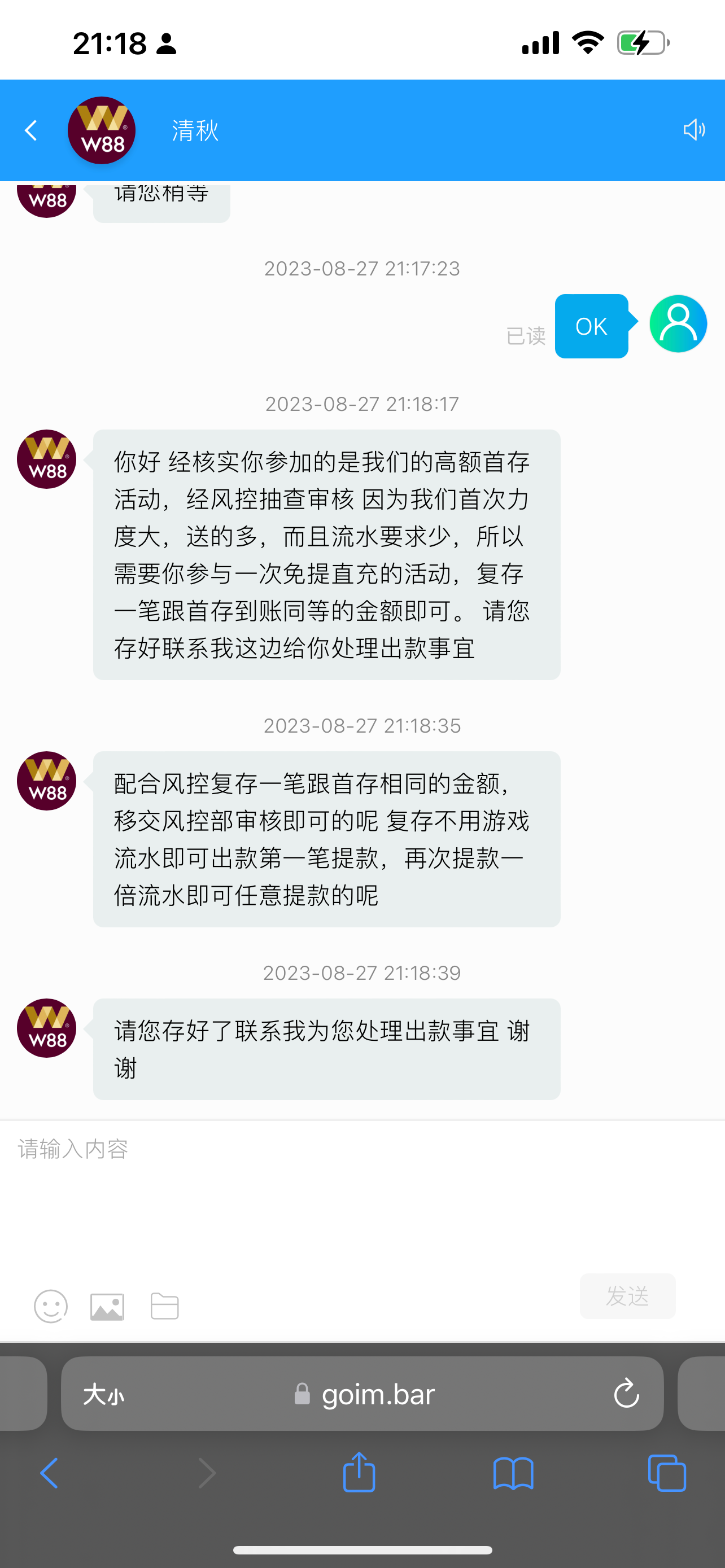Screen dimensions: 725x1568
Task: Open Safari page size 大小 menu
Action: coord(103,1394)
